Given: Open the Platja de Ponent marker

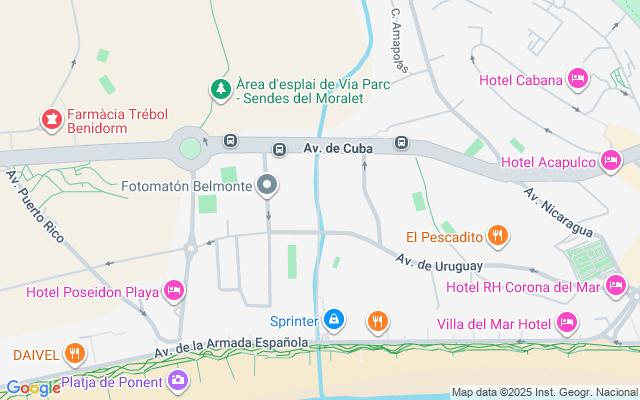Looking at the screenshot, I should pos(177,380).
